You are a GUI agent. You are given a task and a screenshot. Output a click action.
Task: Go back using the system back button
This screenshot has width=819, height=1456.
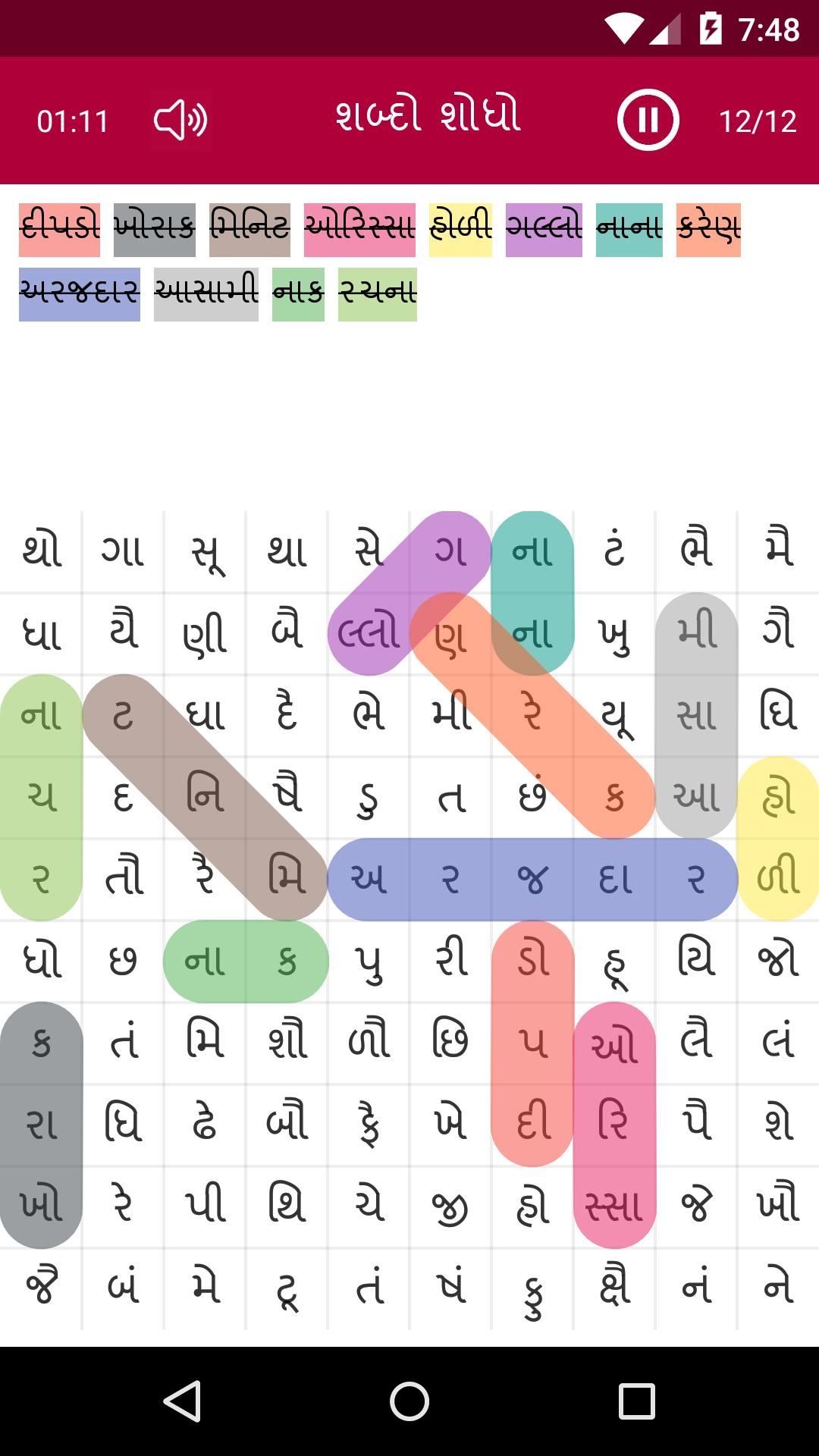[182, 1401]
